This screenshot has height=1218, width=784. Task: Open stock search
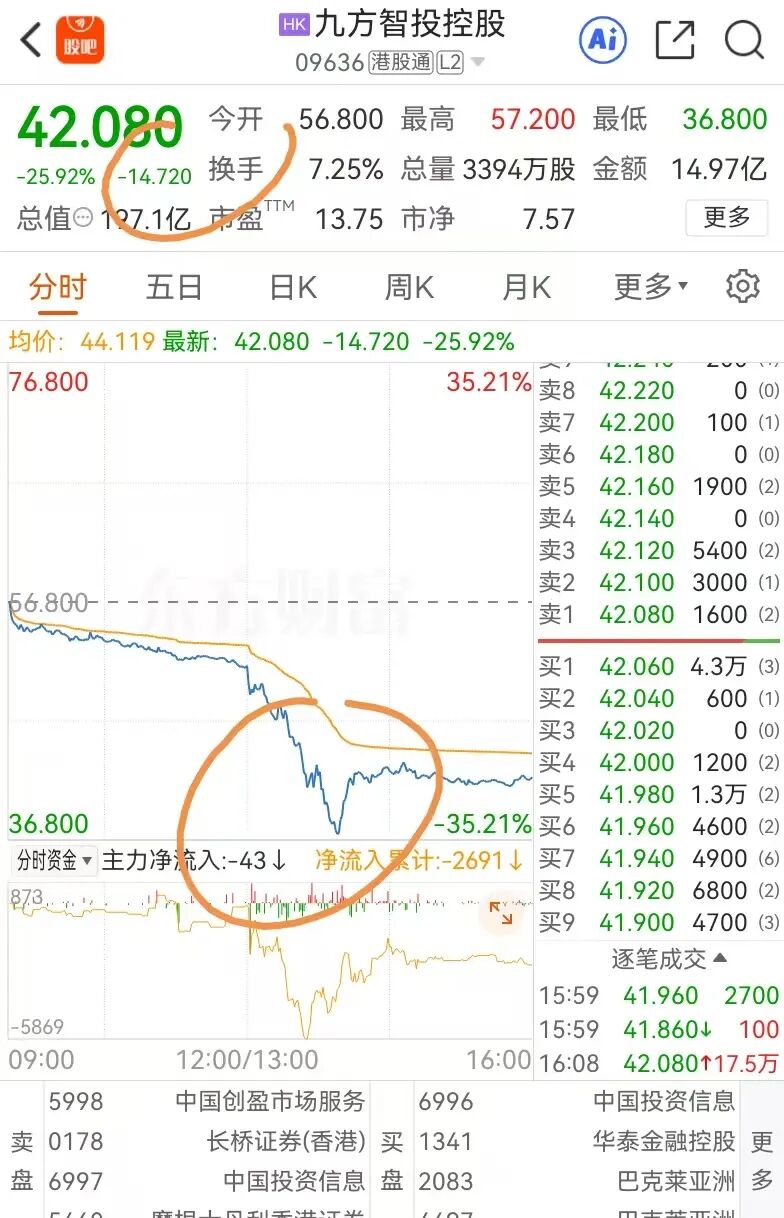pyautogui.click(x=744, y=41)
